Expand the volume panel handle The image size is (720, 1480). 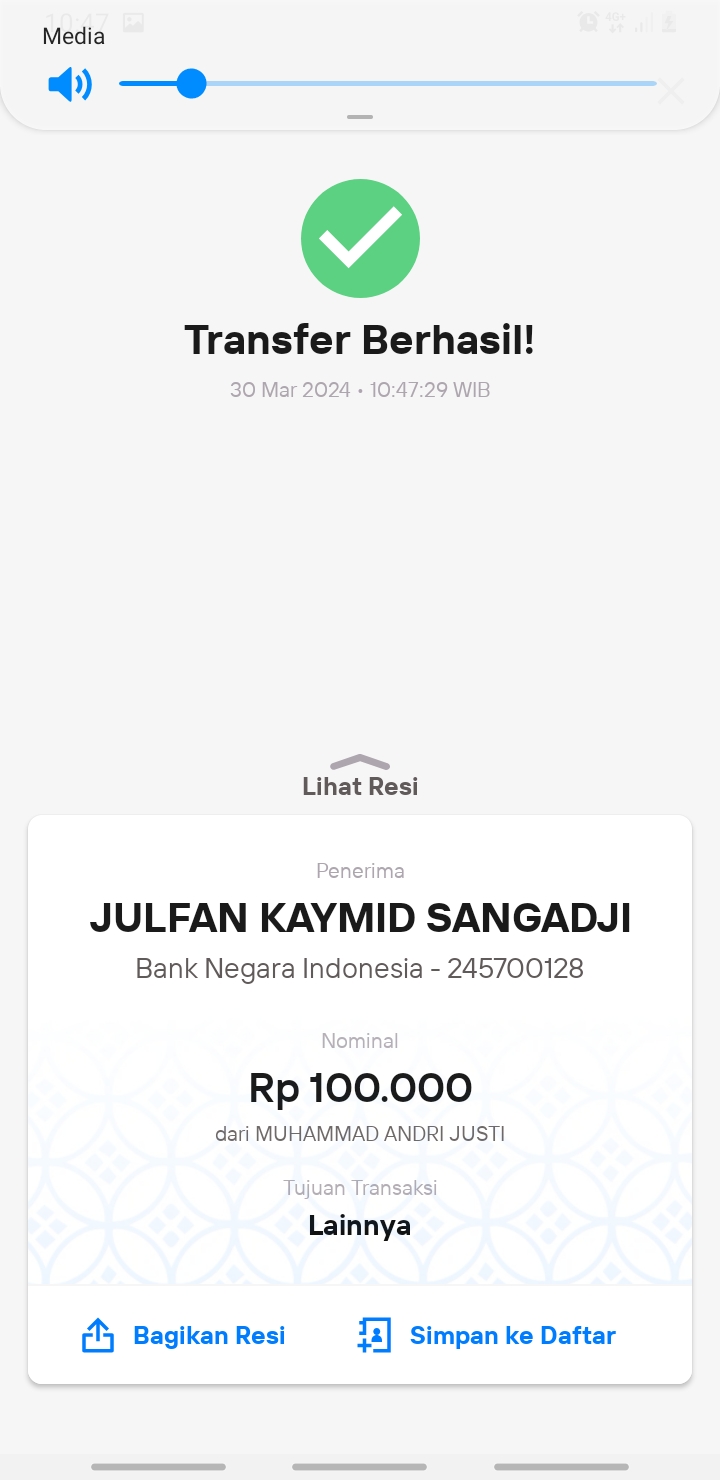[360, 117]
